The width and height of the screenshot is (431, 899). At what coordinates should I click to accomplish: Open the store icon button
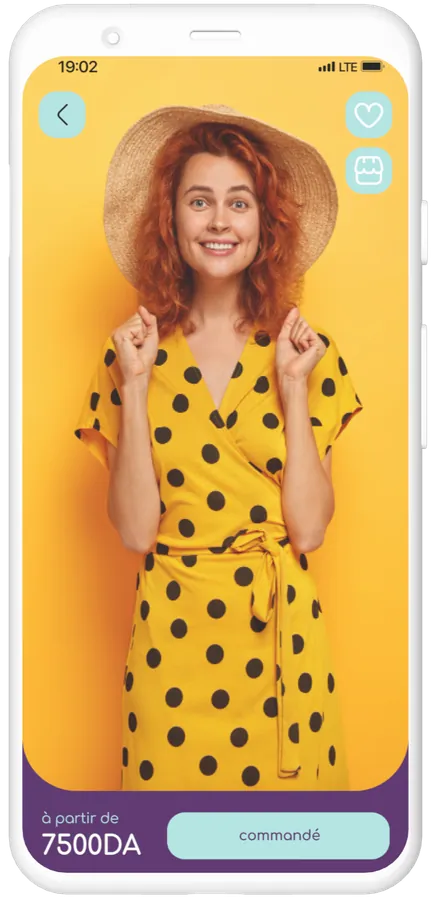tap(369, 170)
